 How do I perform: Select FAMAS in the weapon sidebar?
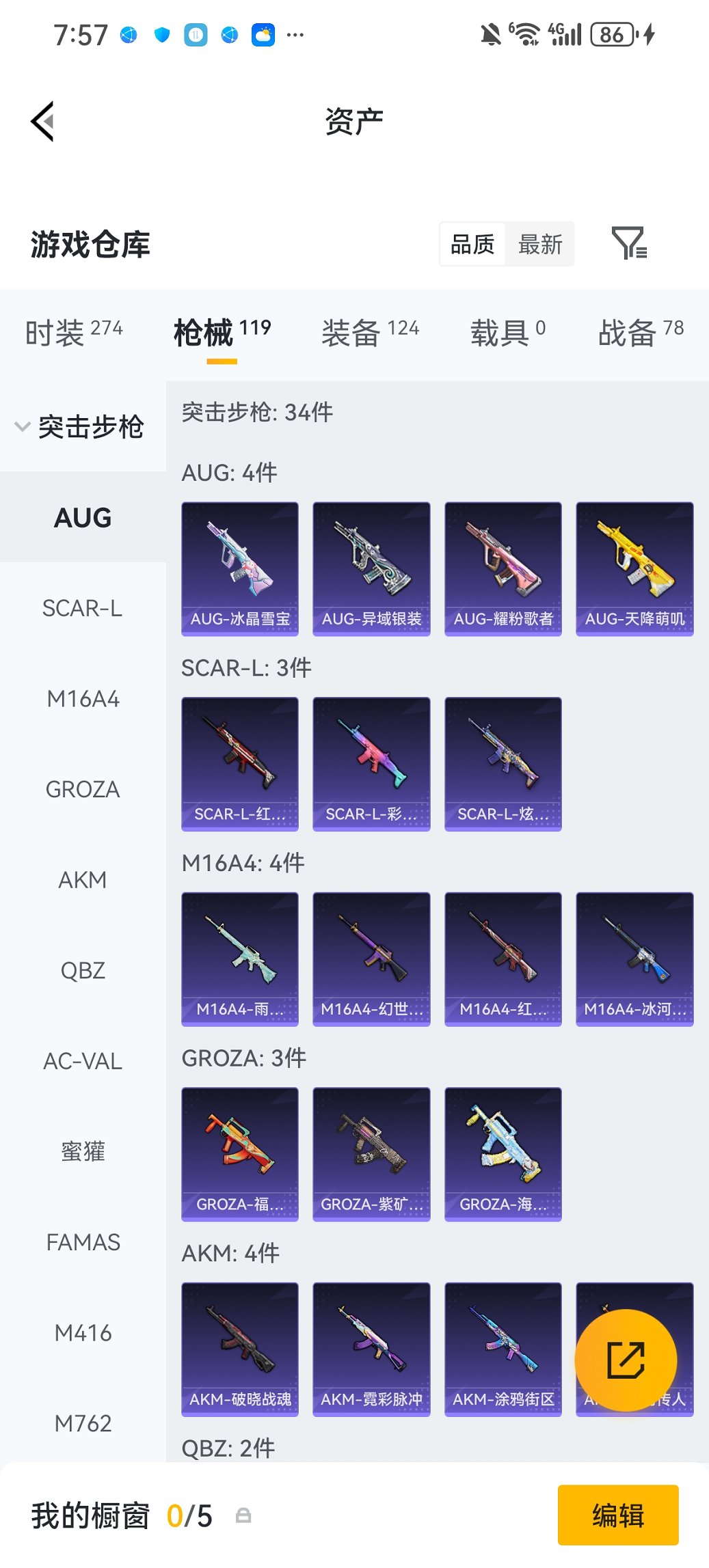(x=83, y=1242)
